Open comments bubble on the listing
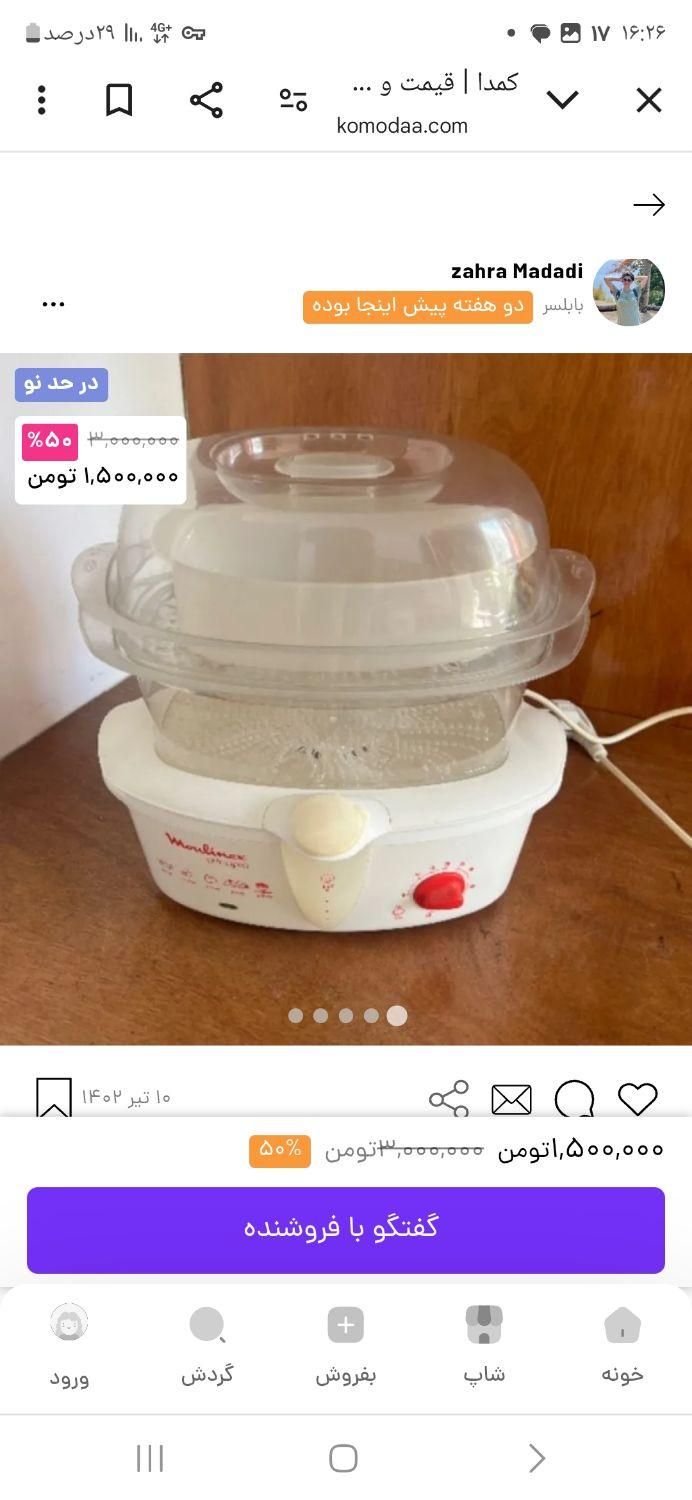692x1500 pixels. pyautogui.click(x=574, y=1099)
